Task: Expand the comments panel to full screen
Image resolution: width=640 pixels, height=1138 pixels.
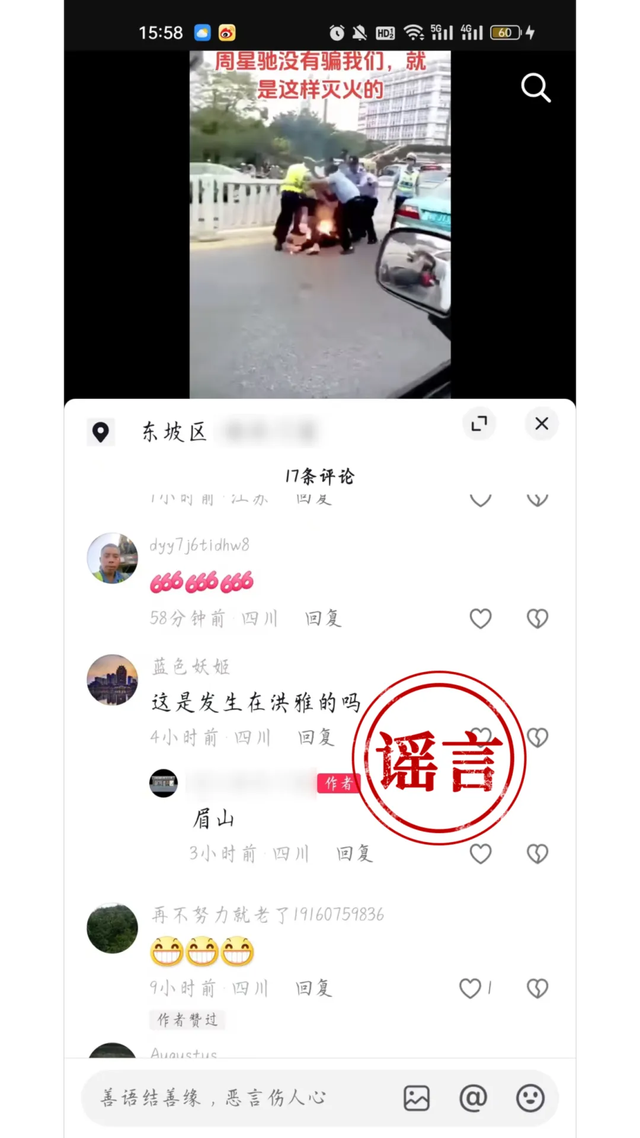Action: (480, 424)
